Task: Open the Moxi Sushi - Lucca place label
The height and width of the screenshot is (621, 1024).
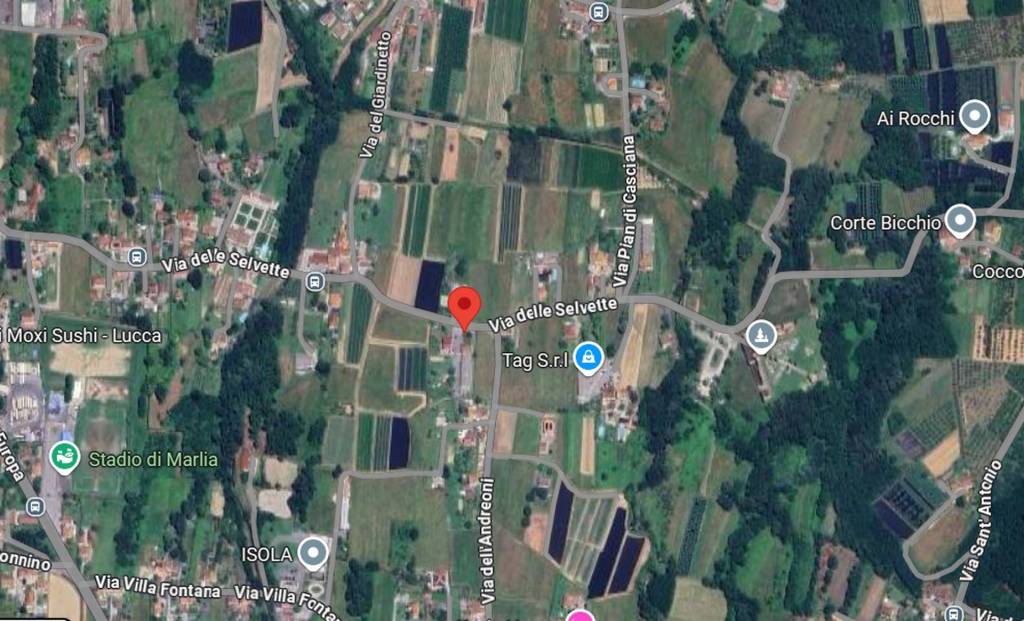Action: point(83,335)
